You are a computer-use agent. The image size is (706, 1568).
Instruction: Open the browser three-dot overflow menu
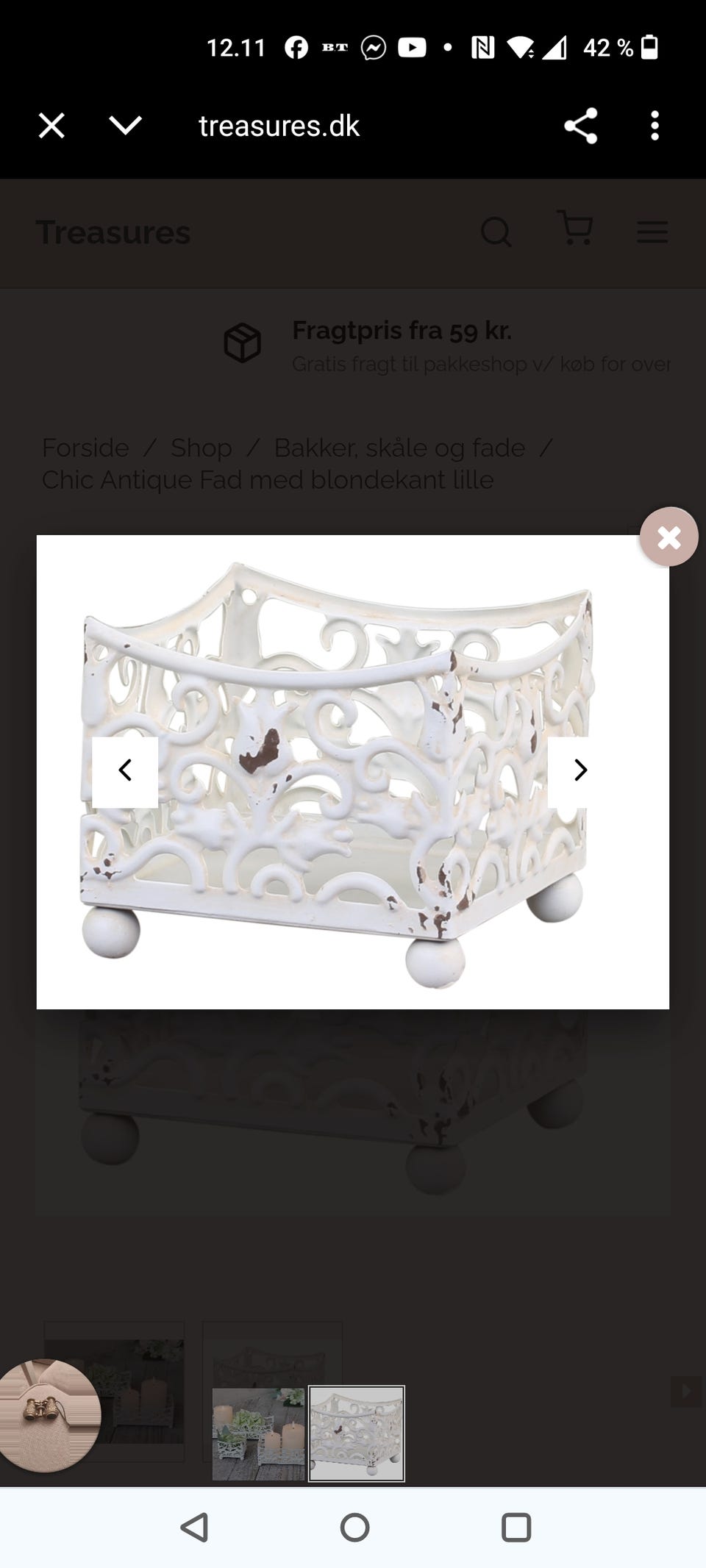coord(654,125)
